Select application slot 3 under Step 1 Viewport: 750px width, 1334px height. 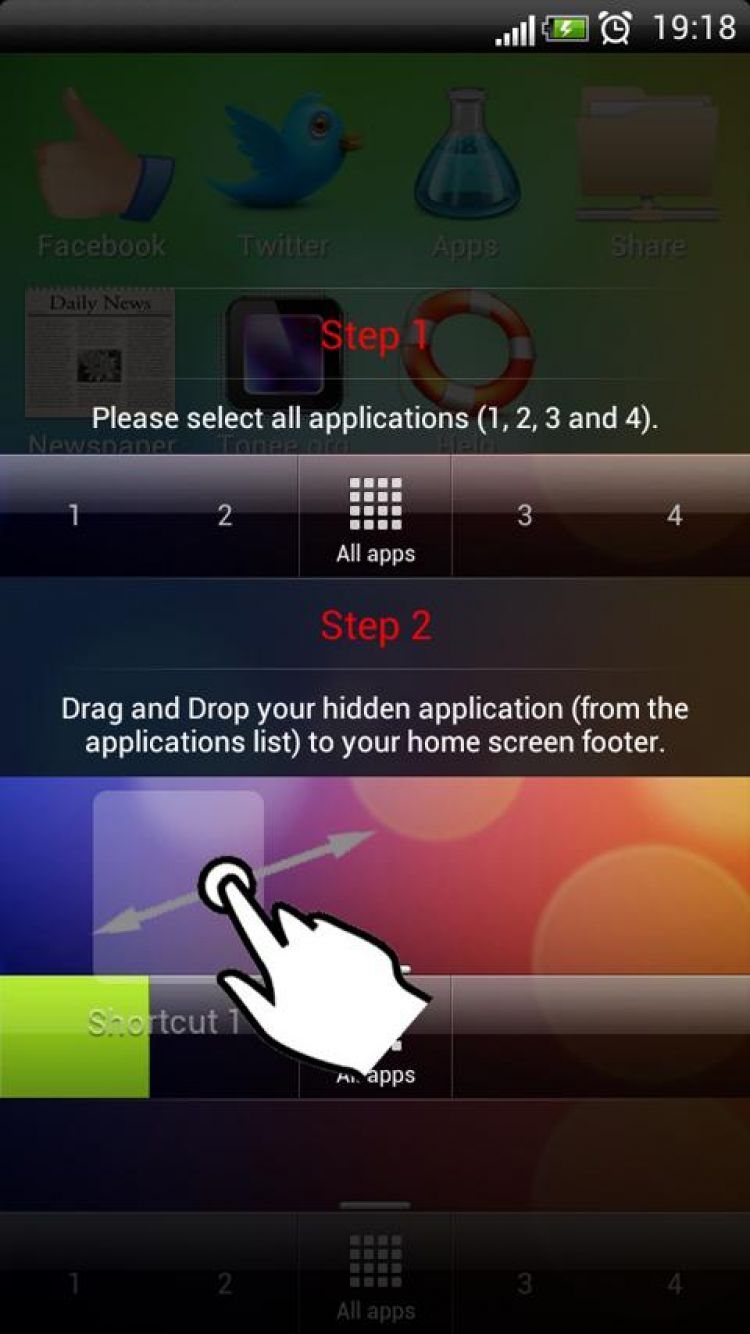pos(525,516)
